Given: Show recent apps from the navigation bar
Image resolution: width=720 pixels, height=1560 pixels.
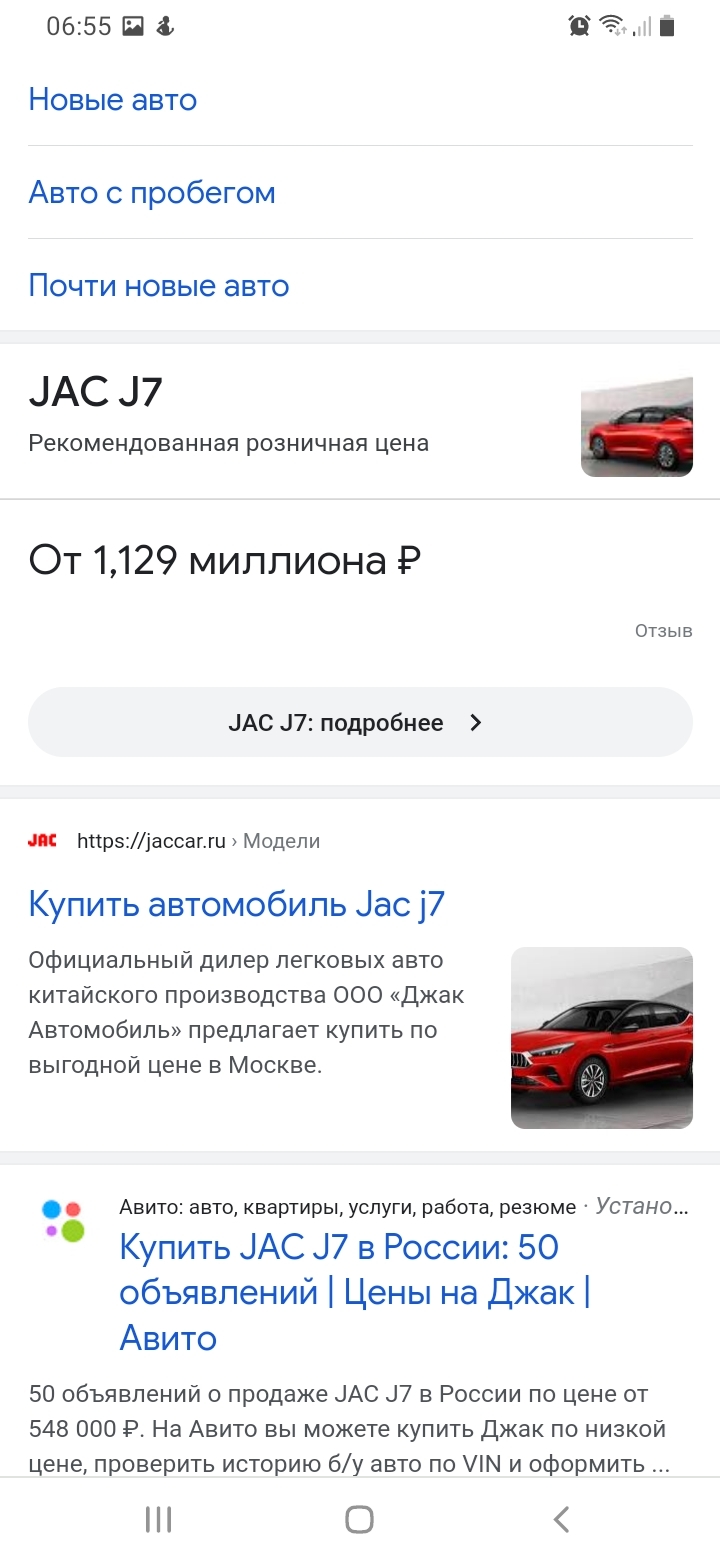Looking at the screenshot, I should (x=159, y=1520).
